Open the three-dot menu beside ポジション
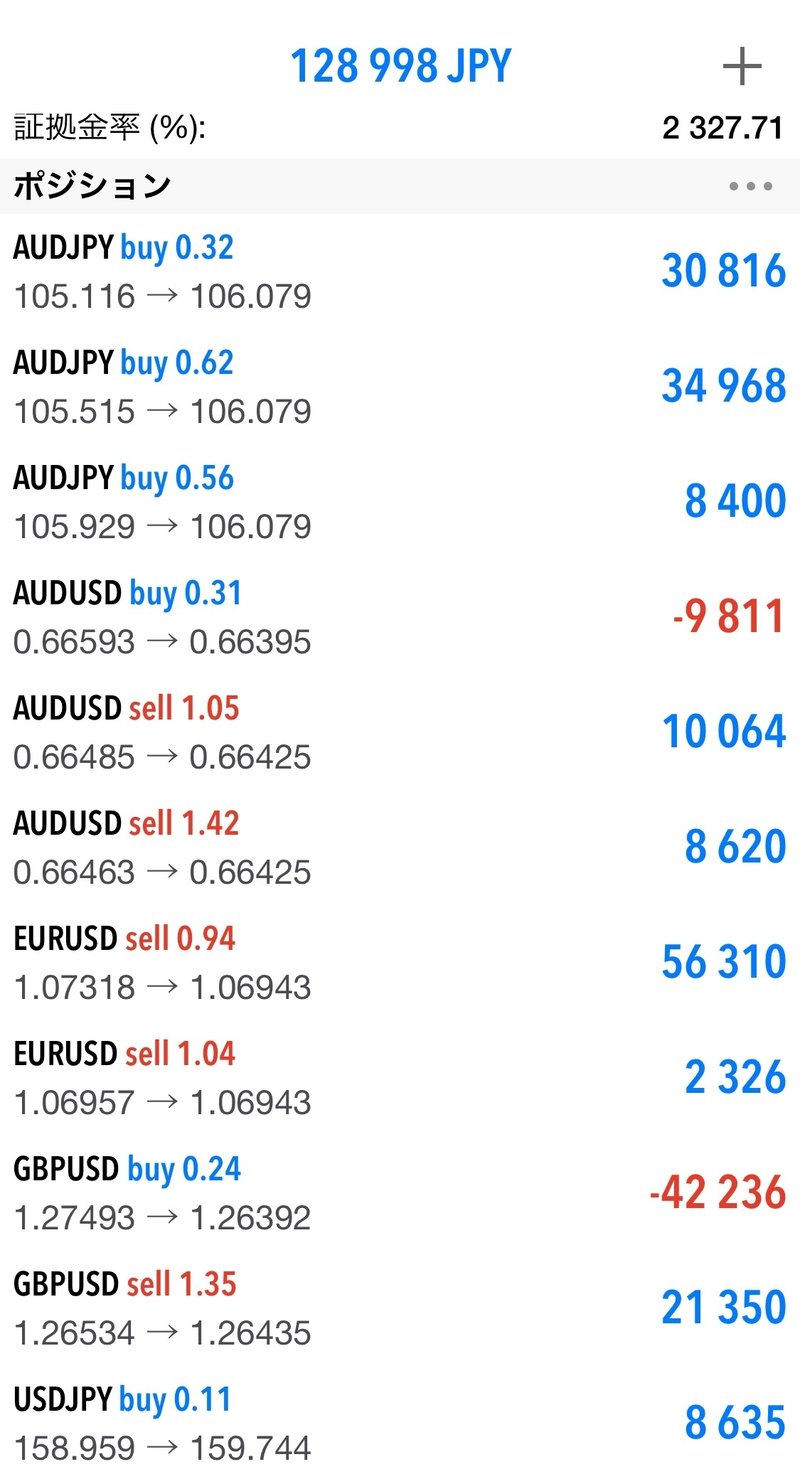 (x=750, y=186)
